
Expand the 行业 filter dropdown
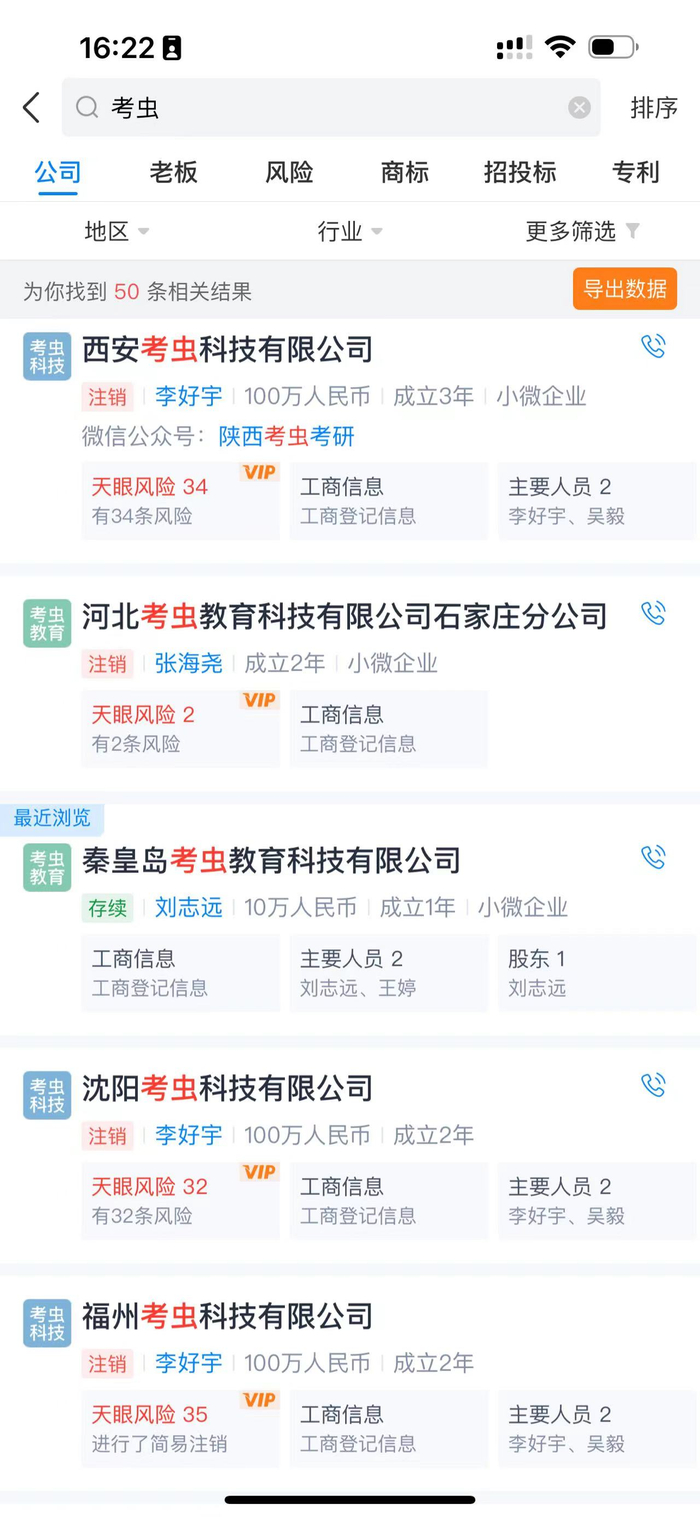pos(349,232)
